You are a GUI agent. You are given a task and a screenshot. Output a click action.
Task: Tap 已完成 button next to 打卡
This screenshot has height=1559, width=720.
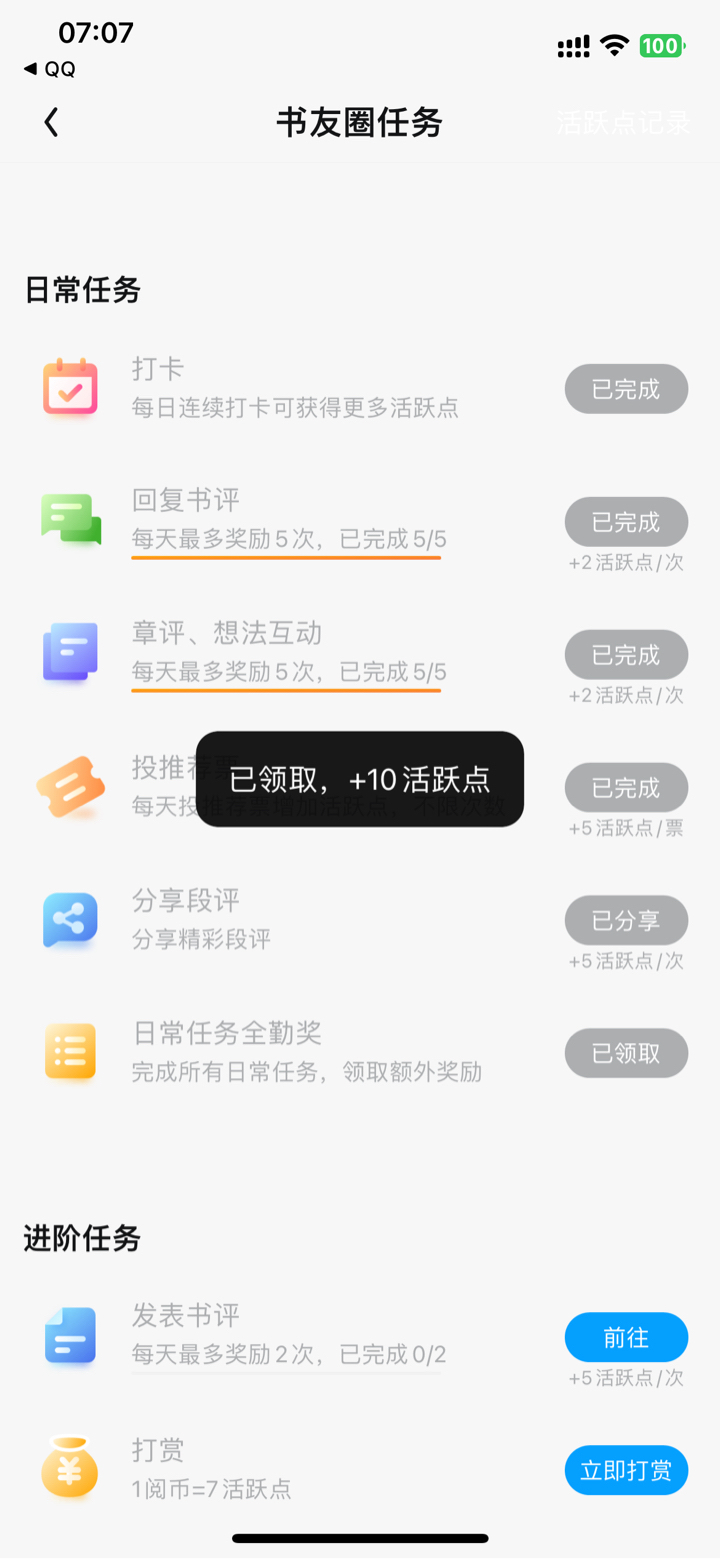tap(626, 389)
